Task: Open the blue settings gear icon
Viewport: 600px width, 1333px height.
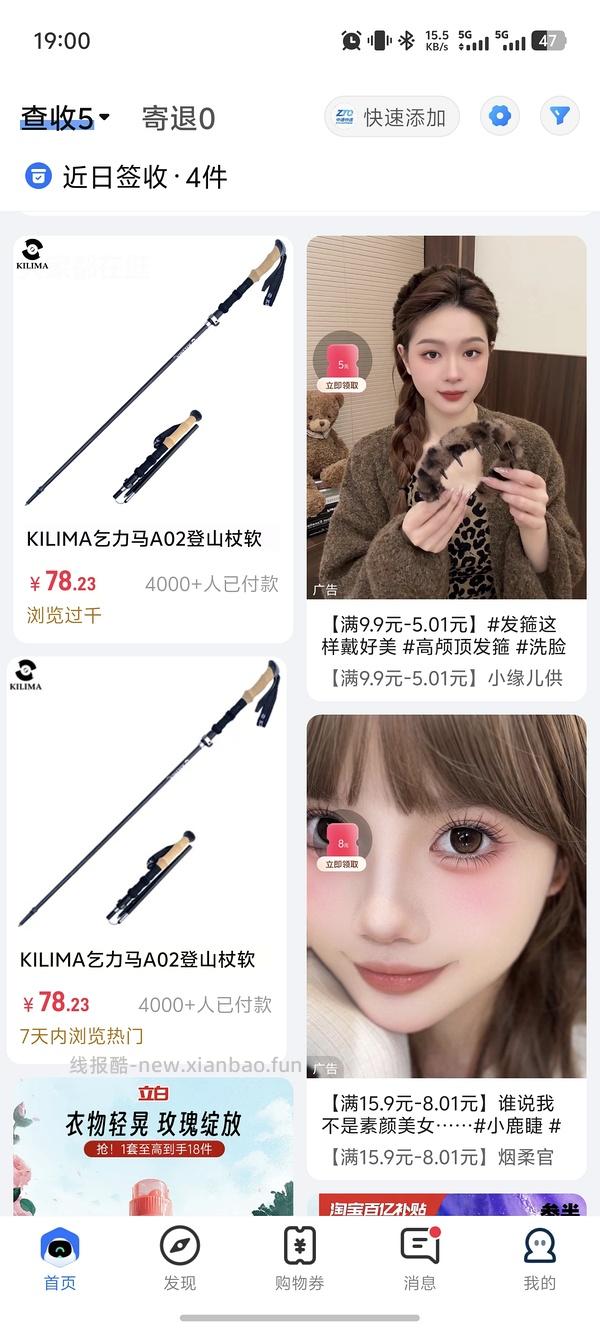Action: (499, 117)
